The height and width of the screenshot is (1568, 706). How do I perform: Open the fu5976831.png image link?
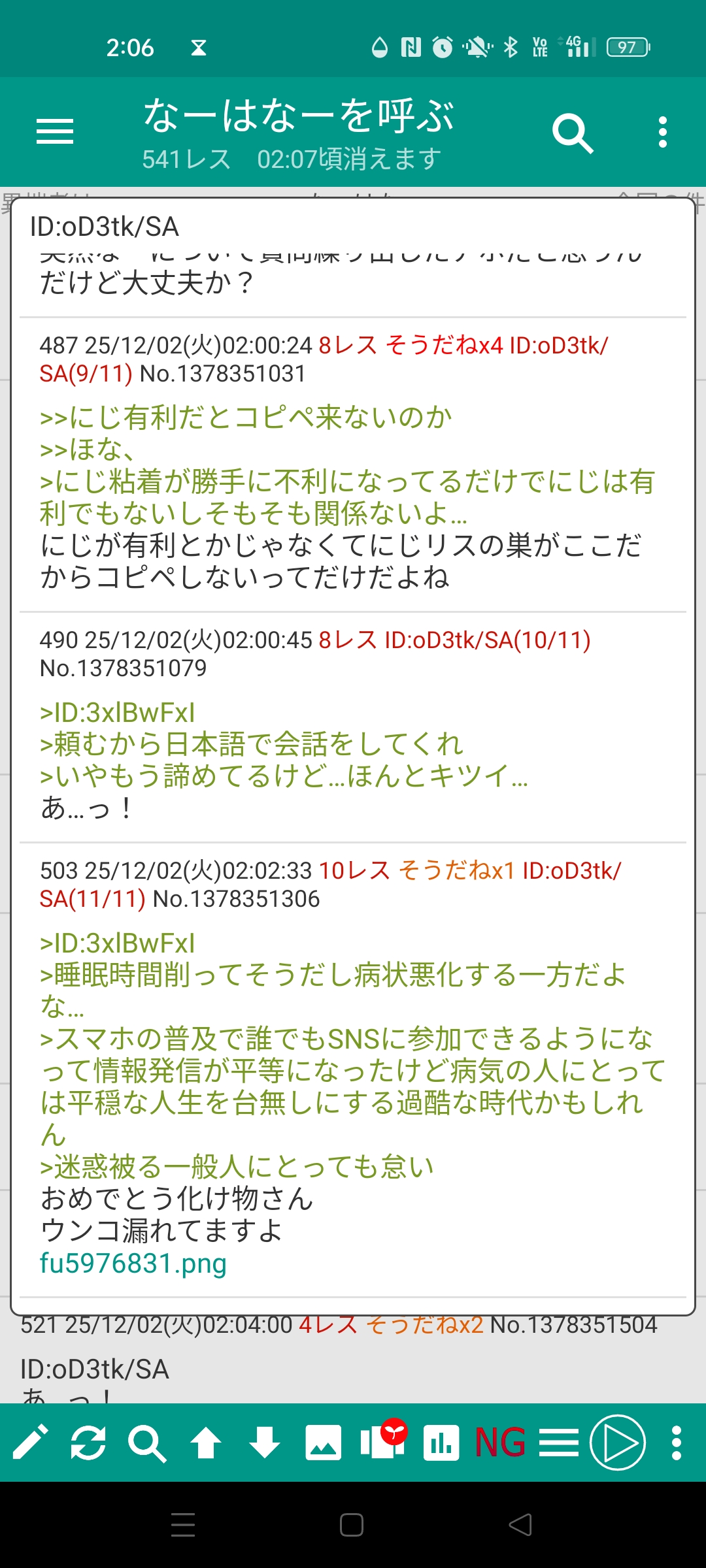(x=133, y=1263)
